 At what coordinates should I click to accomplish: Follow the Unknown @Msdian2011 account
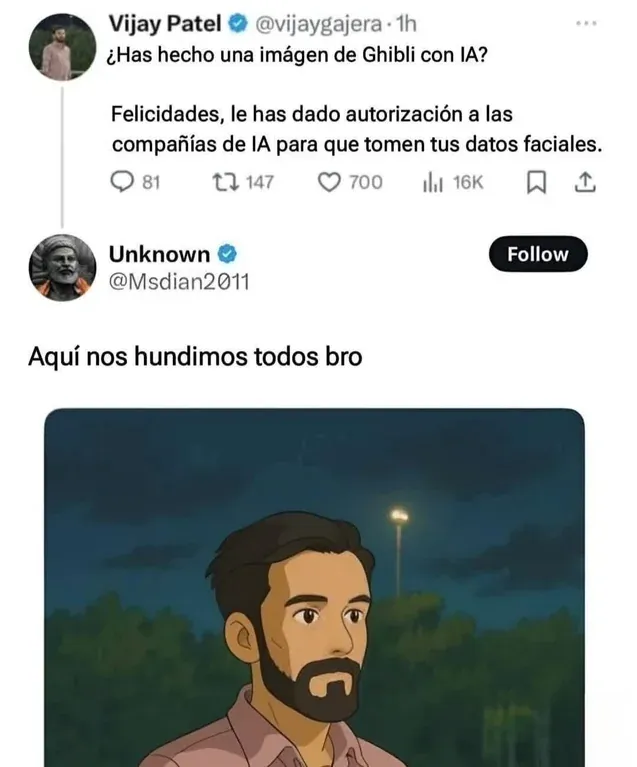coord(537,255)
